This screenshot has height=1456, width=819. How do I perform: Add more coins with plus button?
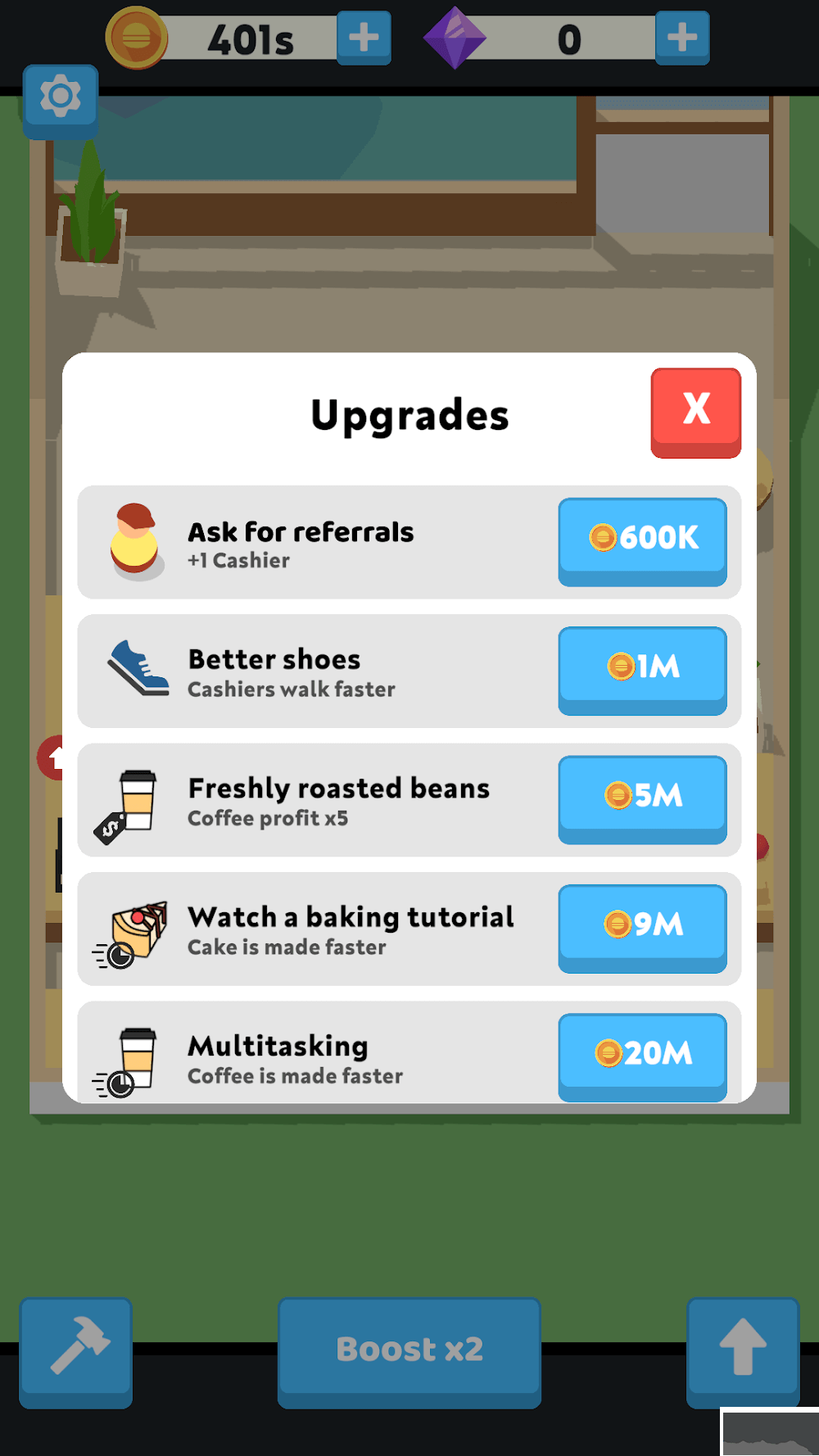364,38
